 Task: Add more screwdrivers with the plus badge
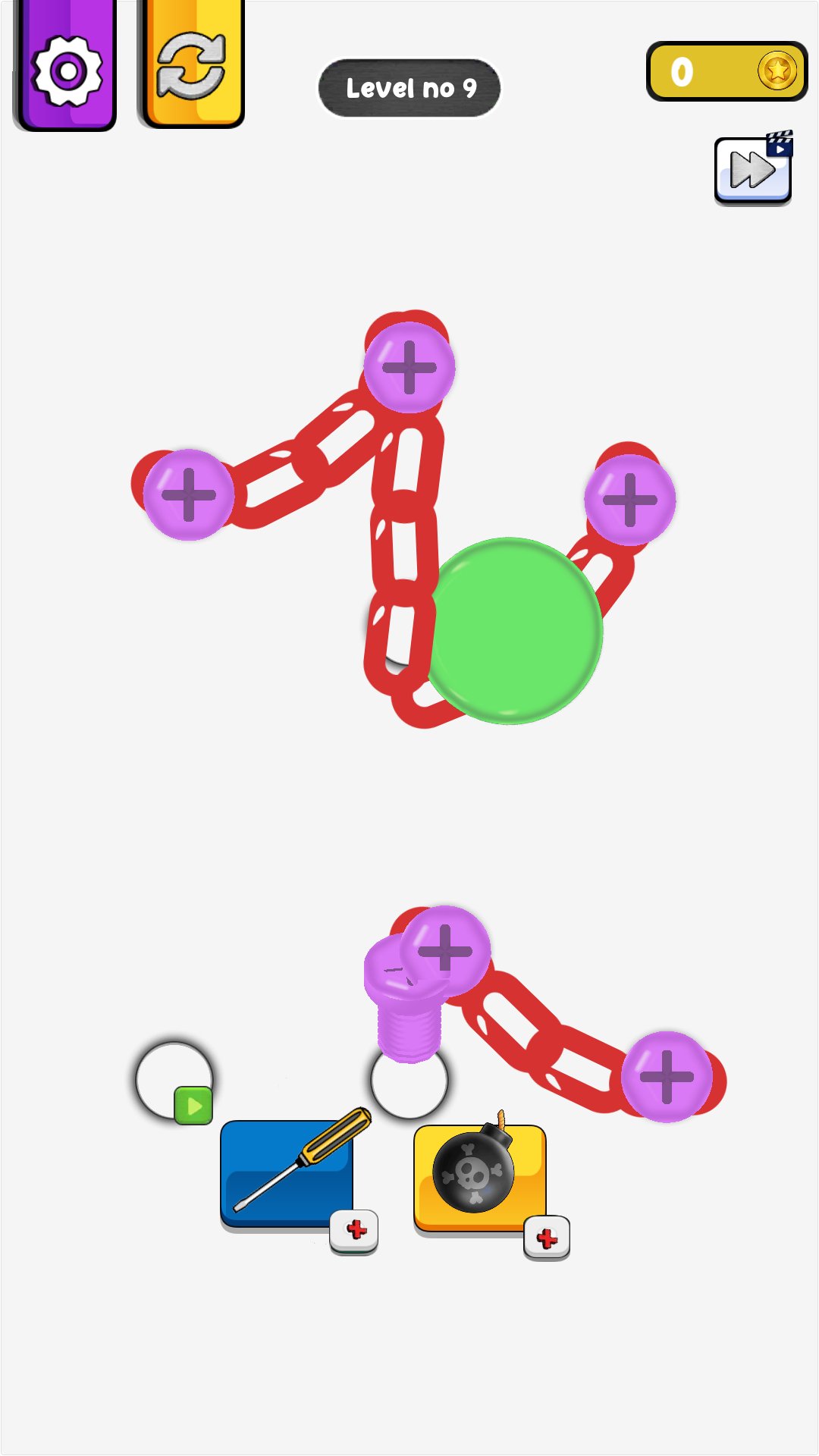(x=354, y=1230)
